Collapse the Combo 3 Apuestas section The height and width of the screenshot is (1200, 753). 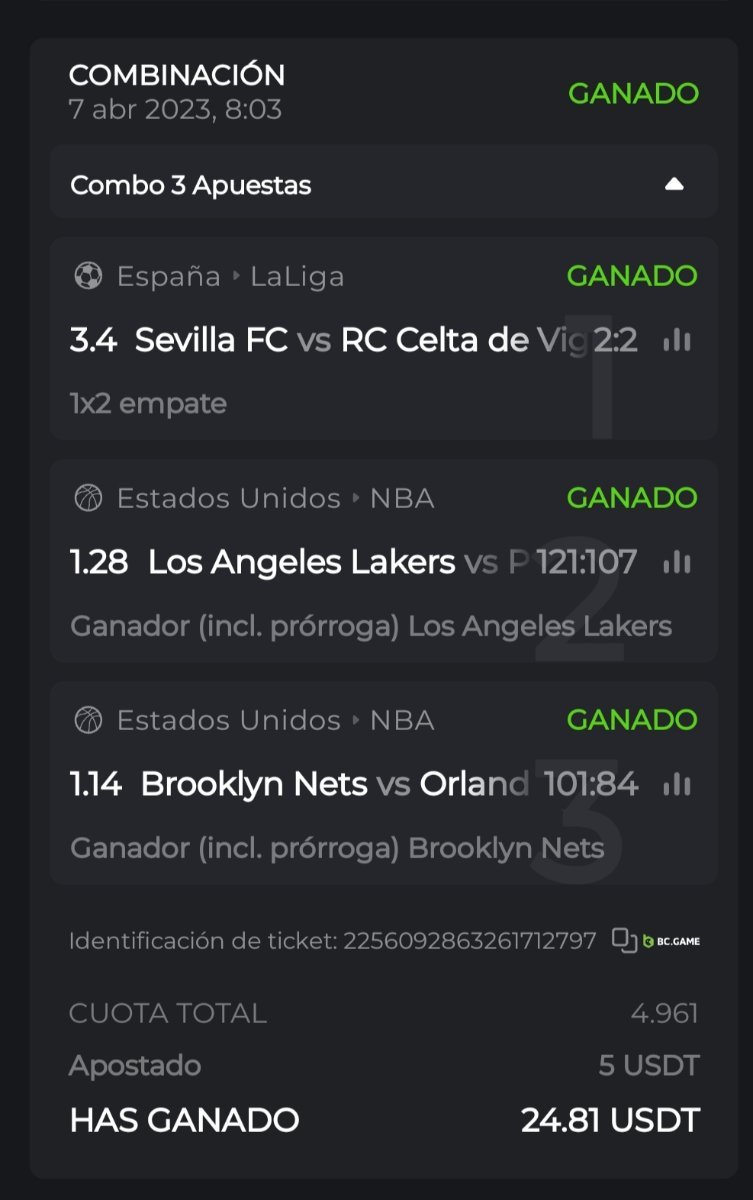(674, 184)
